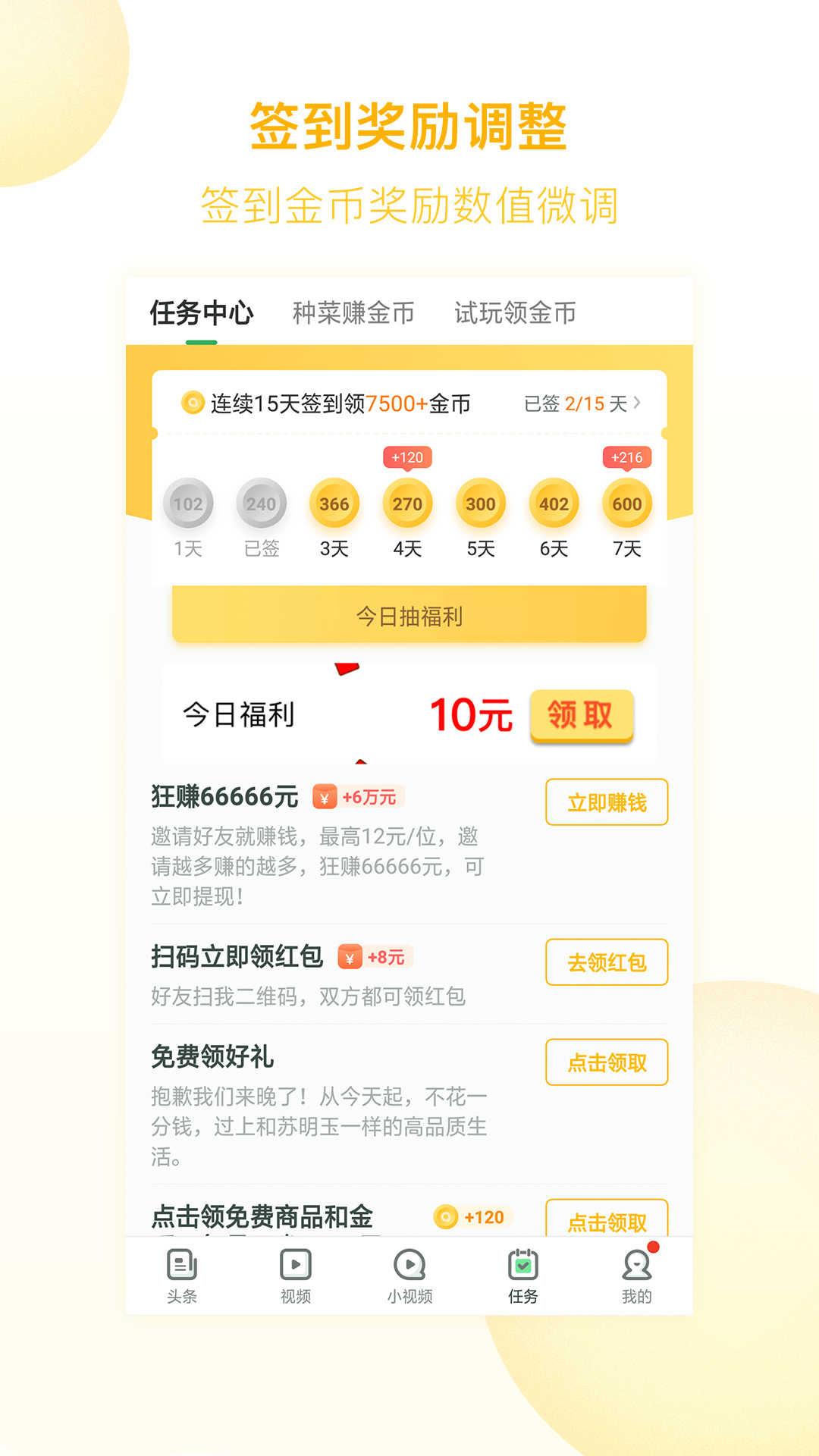The height and width of the screenshot is (1456, 819).
Task: Tap the grey 已签 signed-in coin
Action: [x=262, y=504]
